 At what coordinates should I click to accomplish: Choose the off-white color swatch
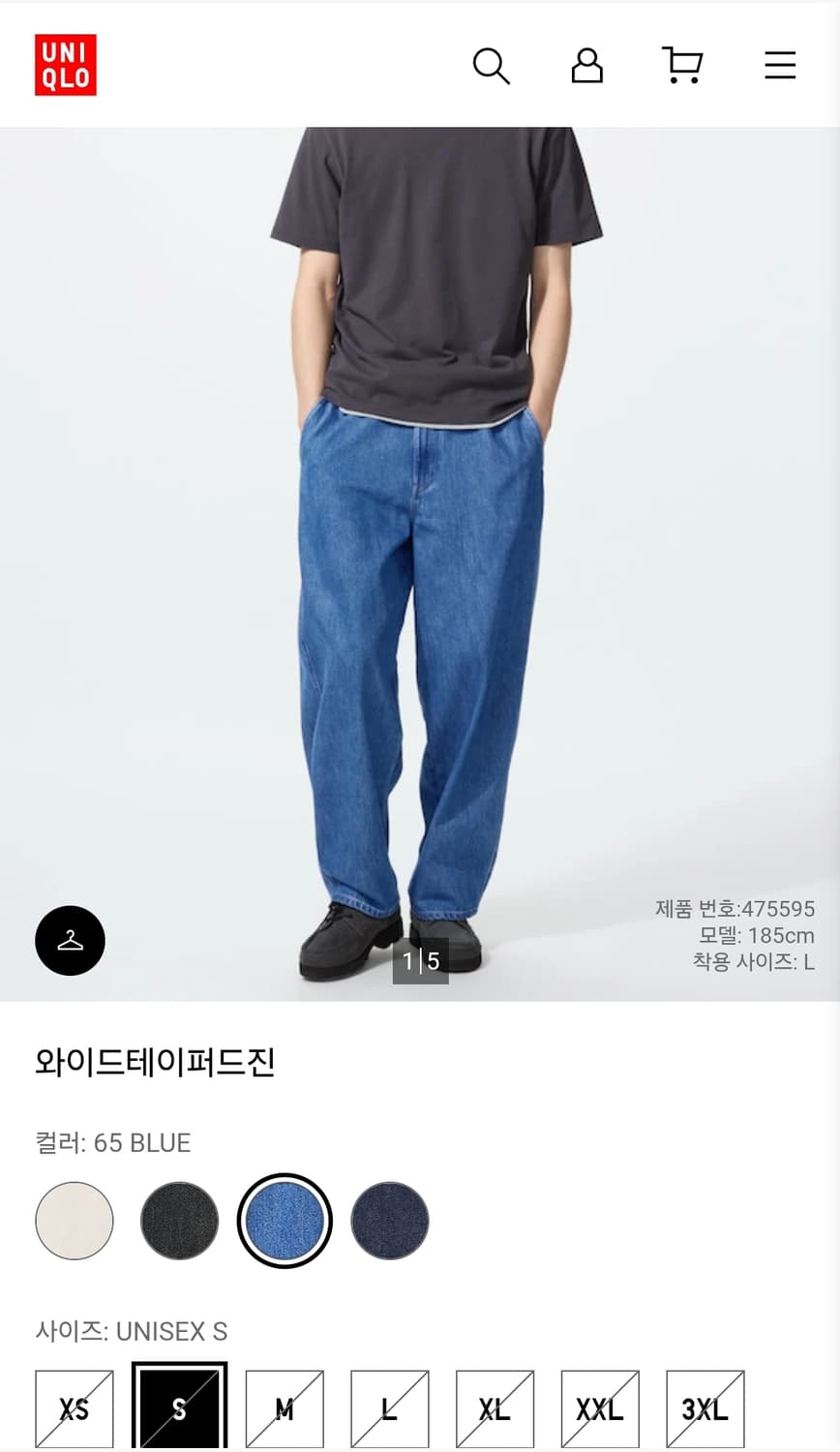point(75,1221)
